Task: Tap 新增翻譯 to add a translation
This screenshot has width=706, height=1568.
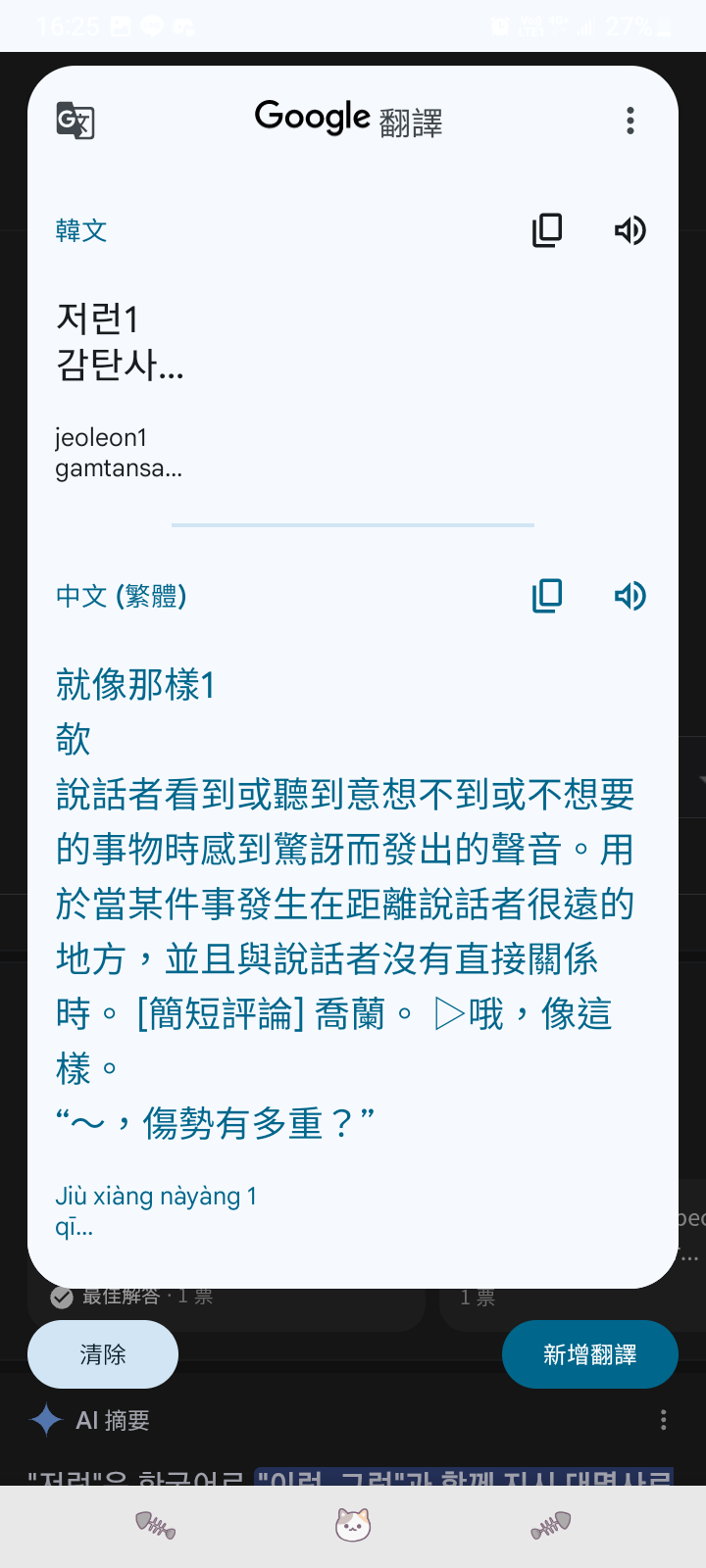Action: pos(589,1354)
